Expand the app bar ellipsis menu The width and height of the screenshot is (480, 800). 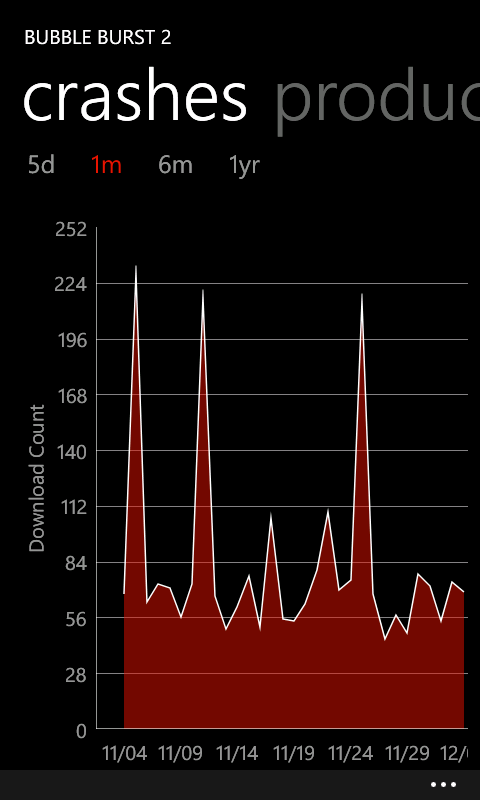coord(443,785)
